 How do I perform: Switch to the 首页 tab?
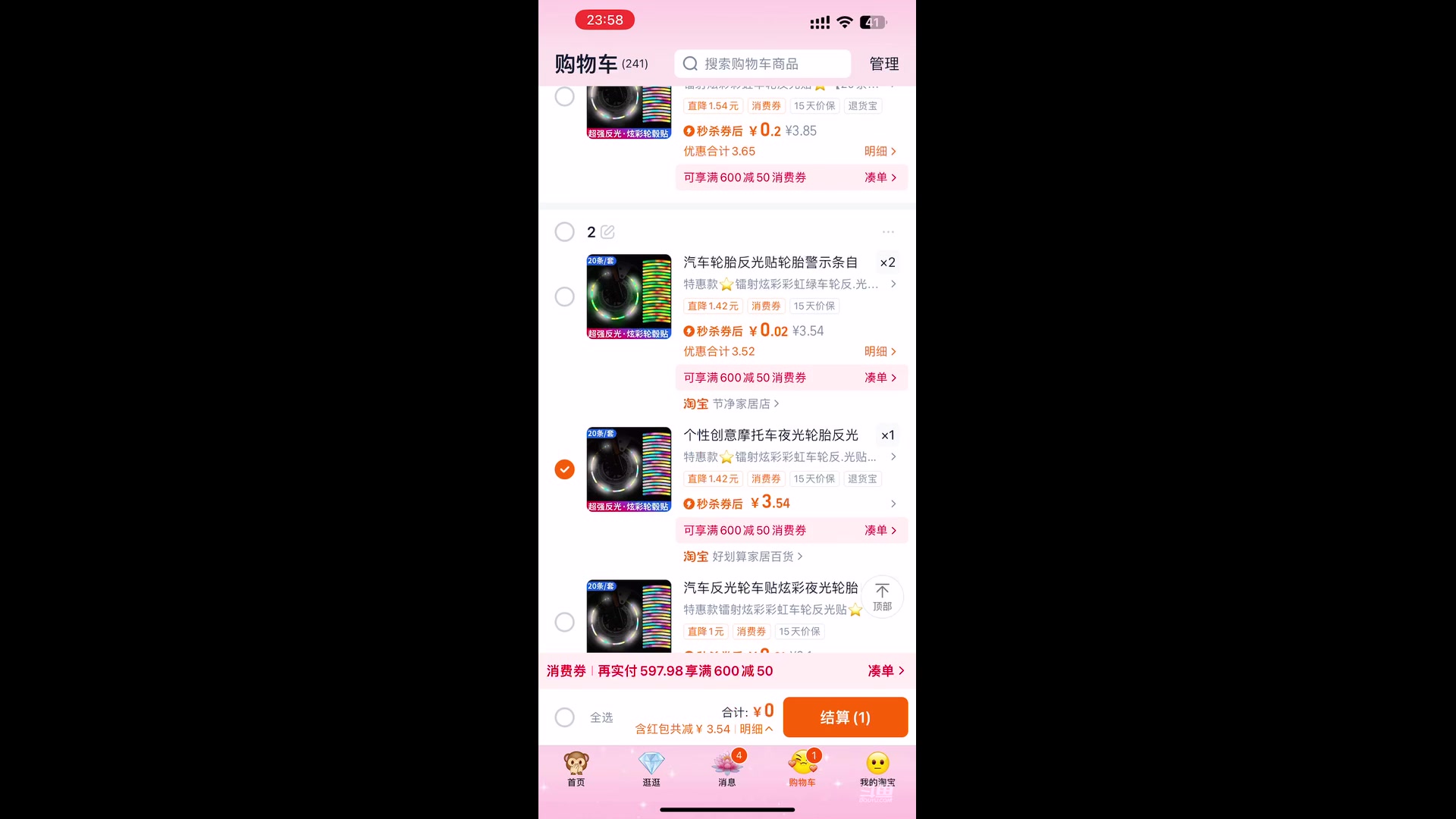[576, 768]
